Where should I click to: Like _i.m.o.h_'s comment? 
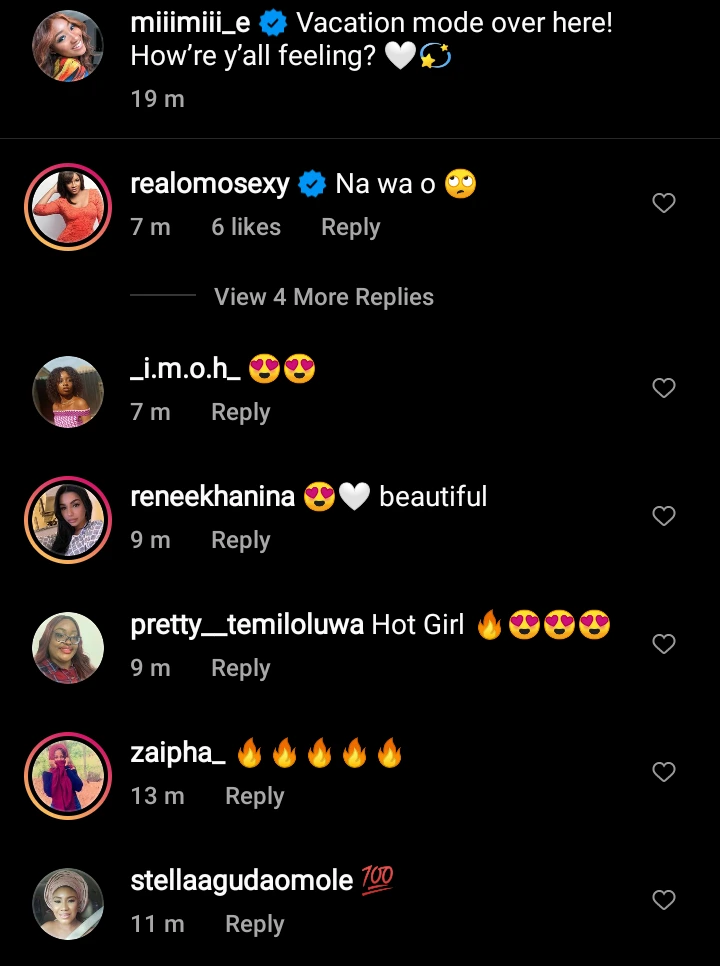pos(664,388)
